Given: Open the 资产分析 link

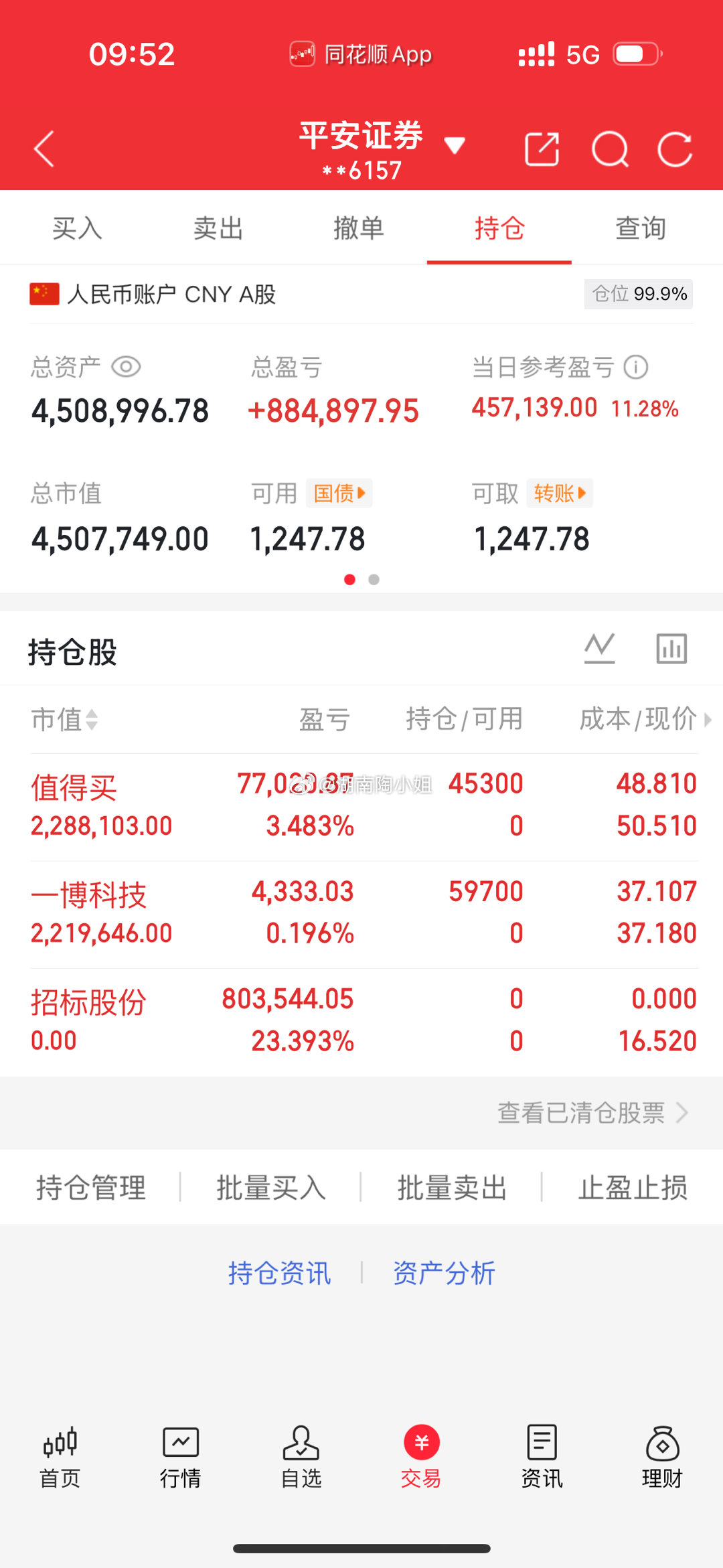Looking at the screenshot, I should [444, 1273].
